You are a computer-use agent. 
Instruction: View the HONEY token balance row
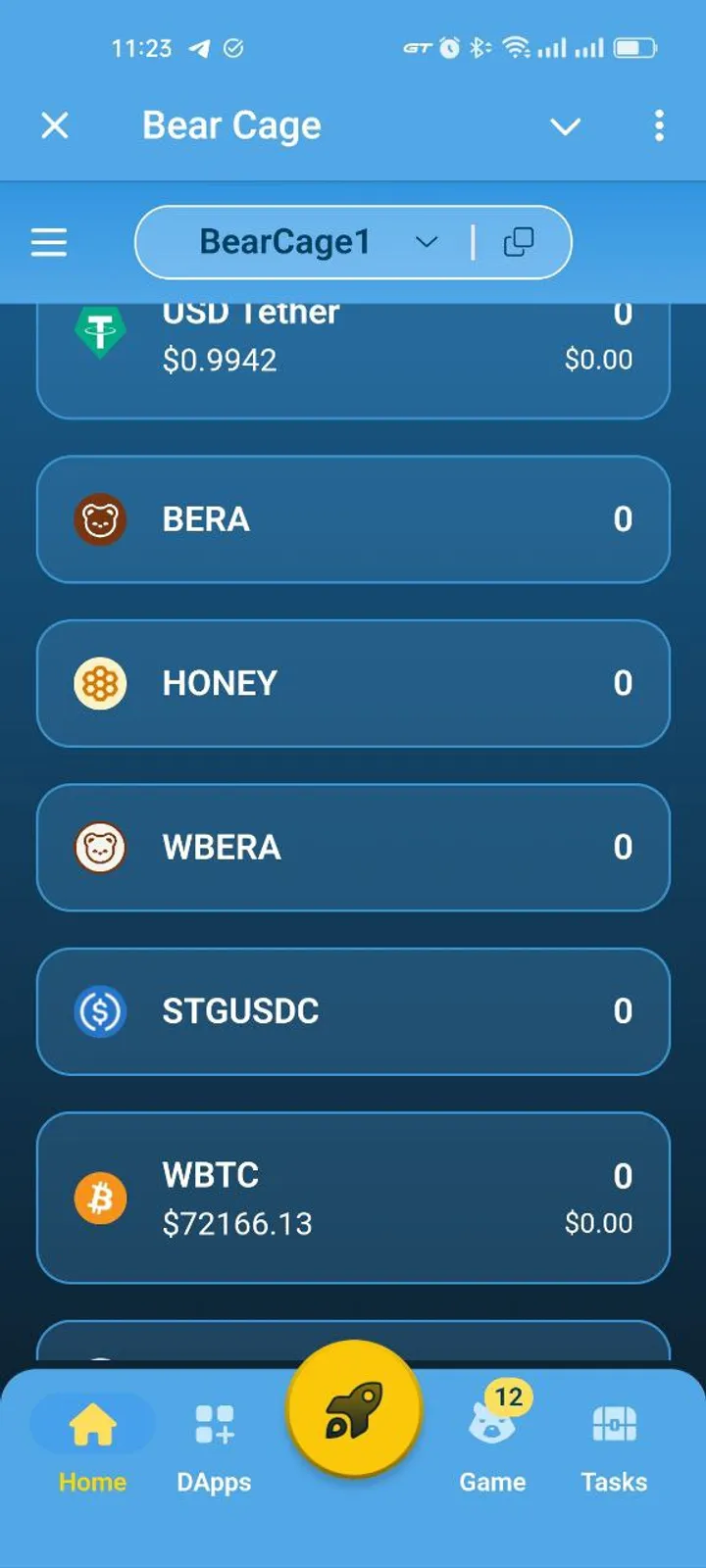coord(353,683)
